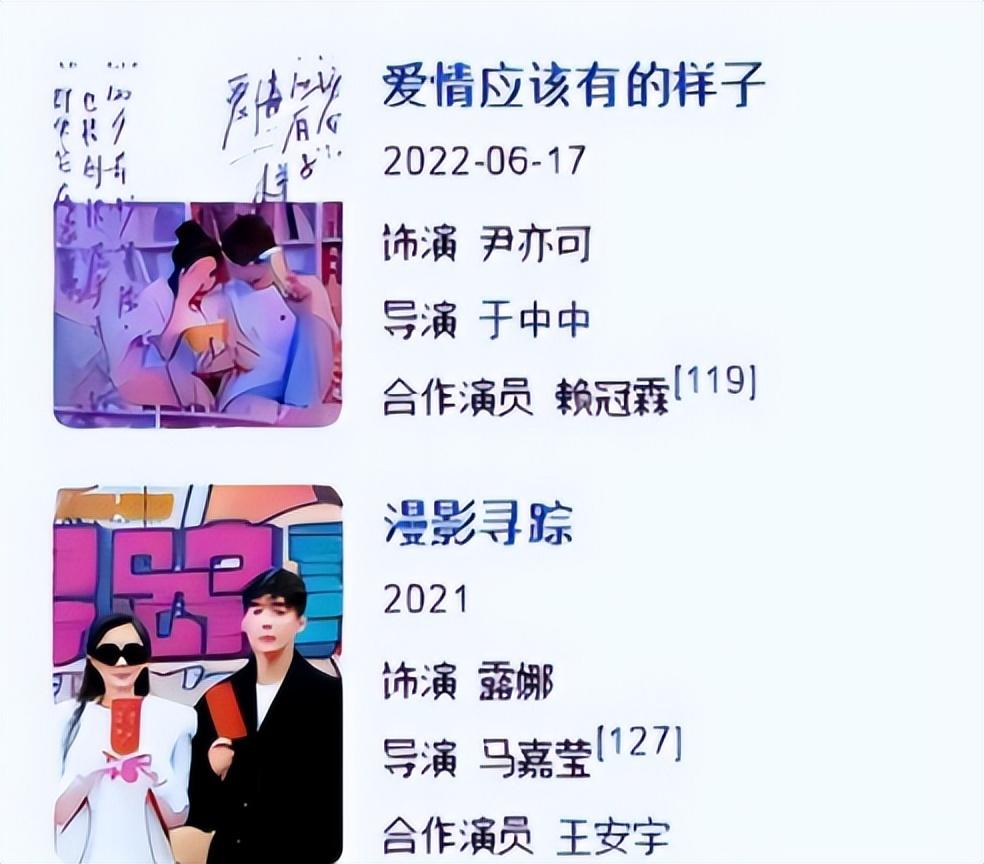Image resolution: width=984 pixels, height=864 pixels.
Task: Tap the 爱情应该有的样子 poster thumbnail
Action: pos(198,245)
